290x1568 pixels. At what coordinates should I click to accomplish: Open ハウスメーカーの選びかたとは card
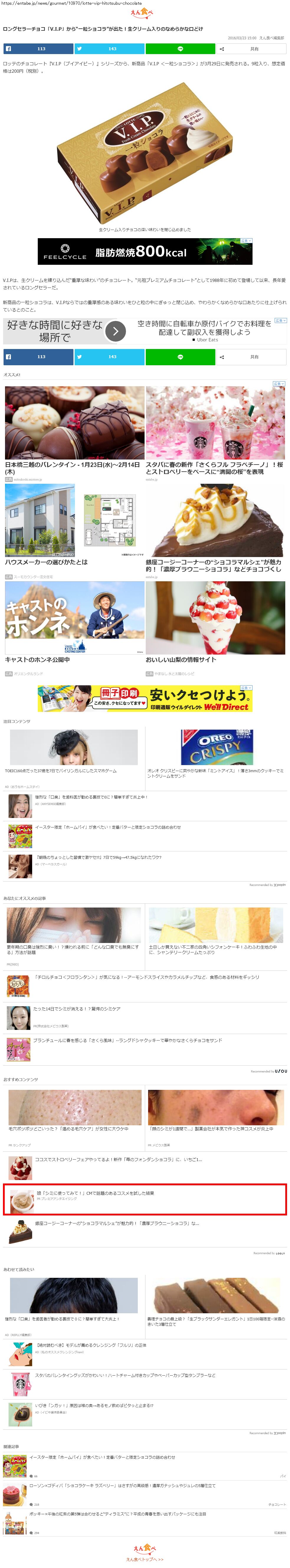click(x=74, y=526)
